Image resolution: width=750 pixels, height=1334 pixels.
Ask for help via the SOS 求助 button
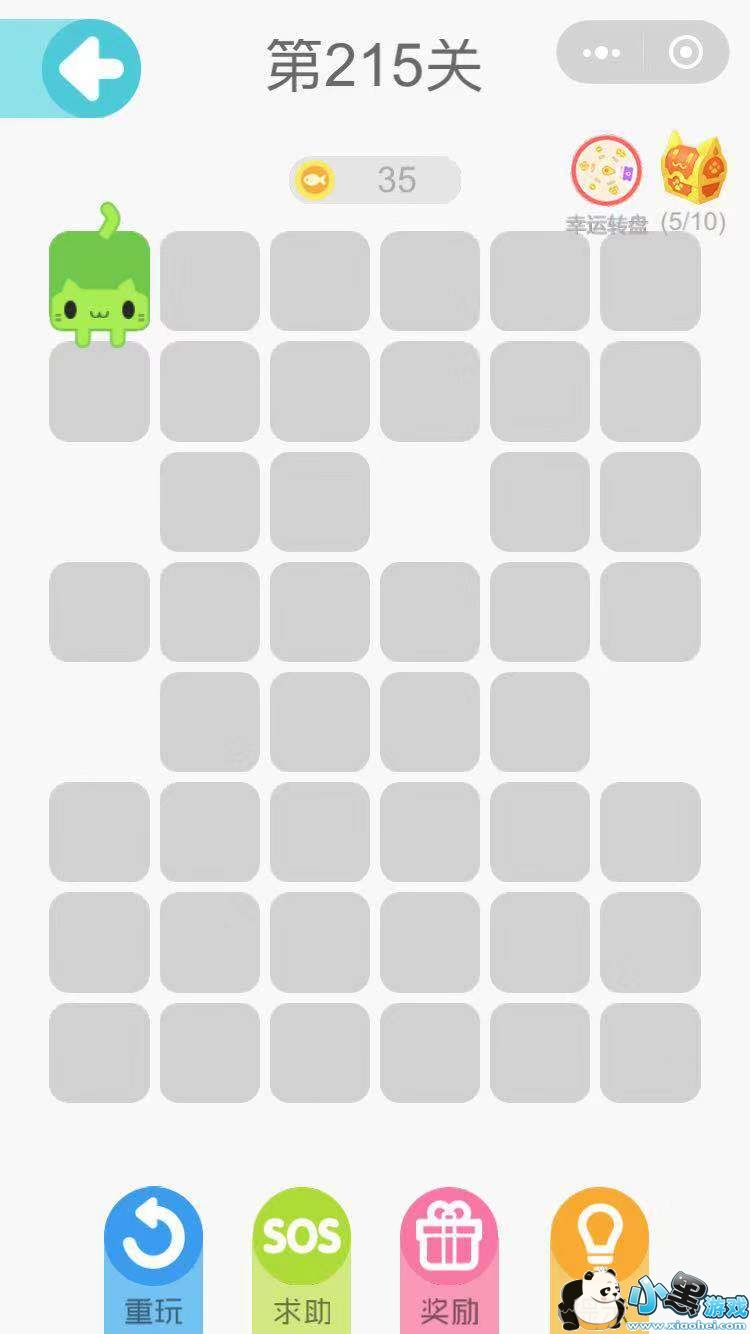(302, 1250)
